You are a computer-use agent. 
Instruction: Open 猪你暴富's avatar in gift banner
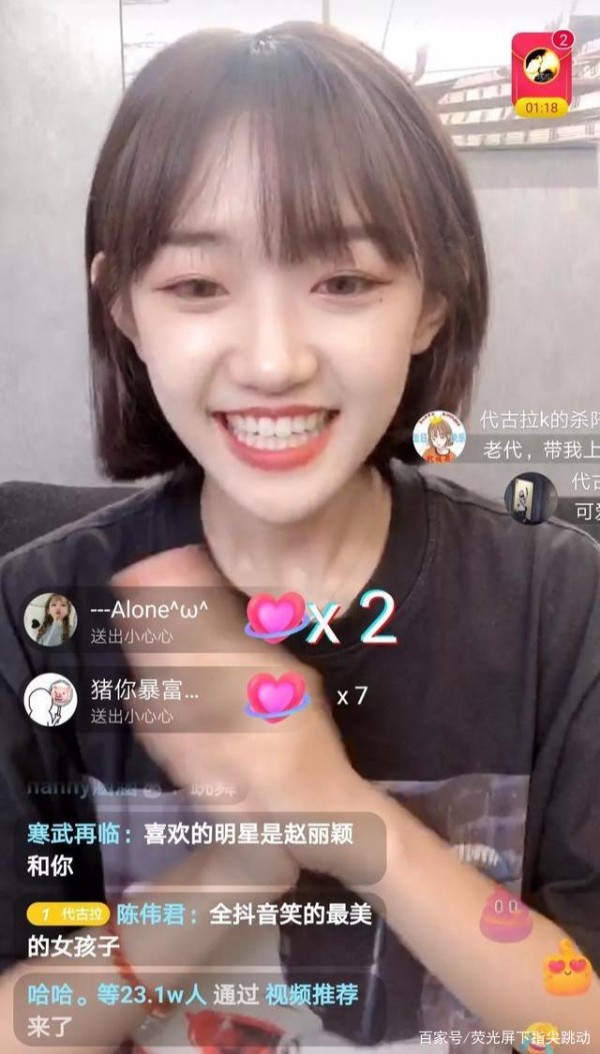(x=50, y=698)
